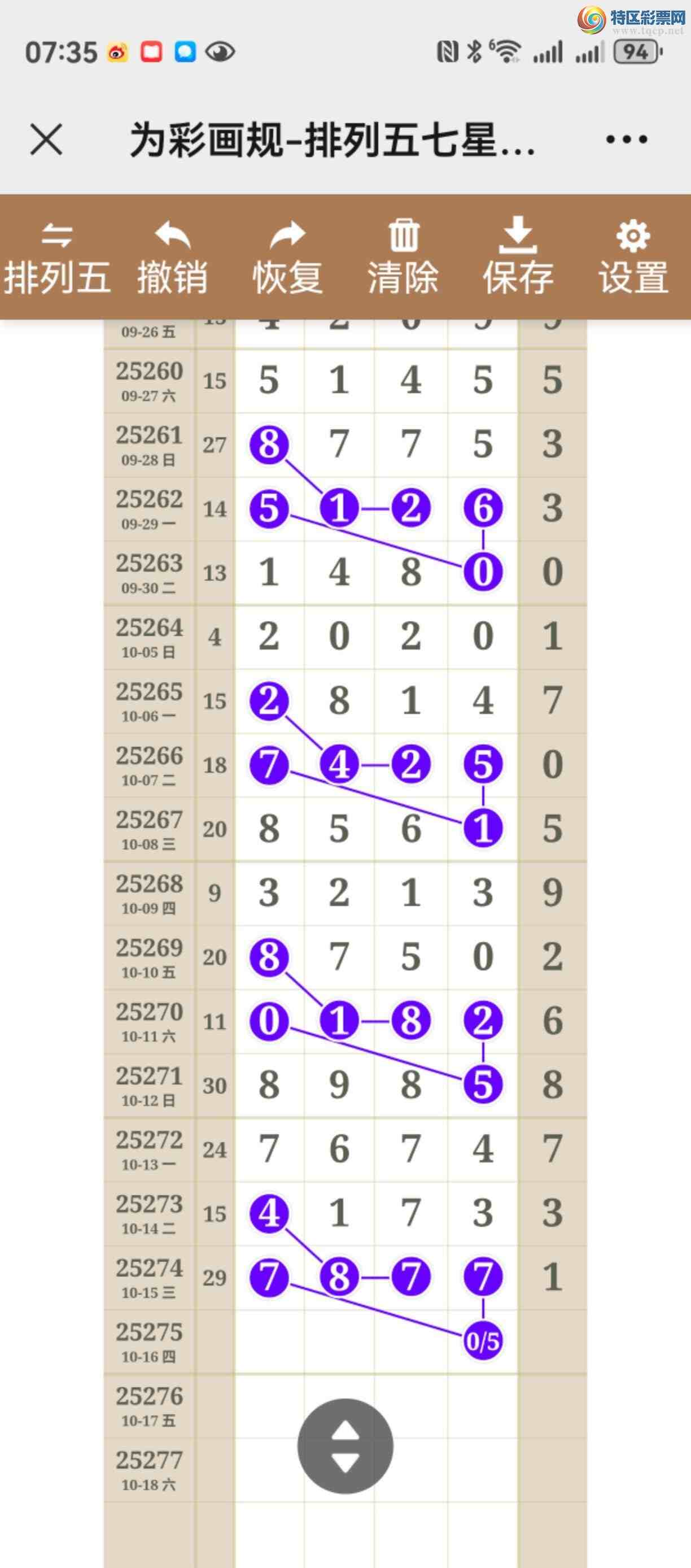Undo last mark with 撤销
Screen dimensions: 691x1568
[172, 258]
